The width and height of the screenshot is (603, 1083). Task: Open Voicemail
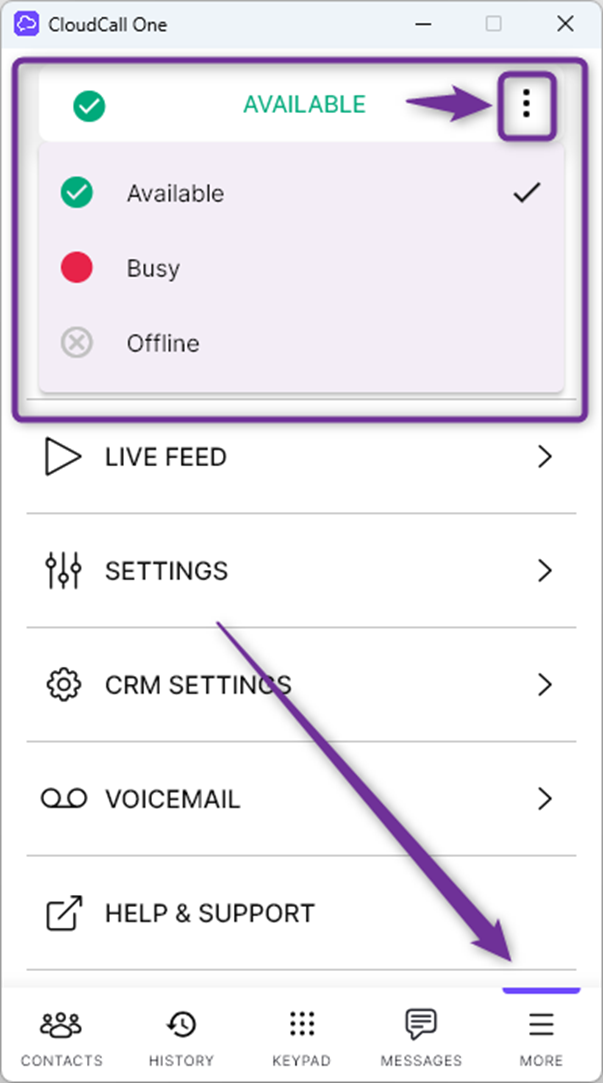pos(301,798)
